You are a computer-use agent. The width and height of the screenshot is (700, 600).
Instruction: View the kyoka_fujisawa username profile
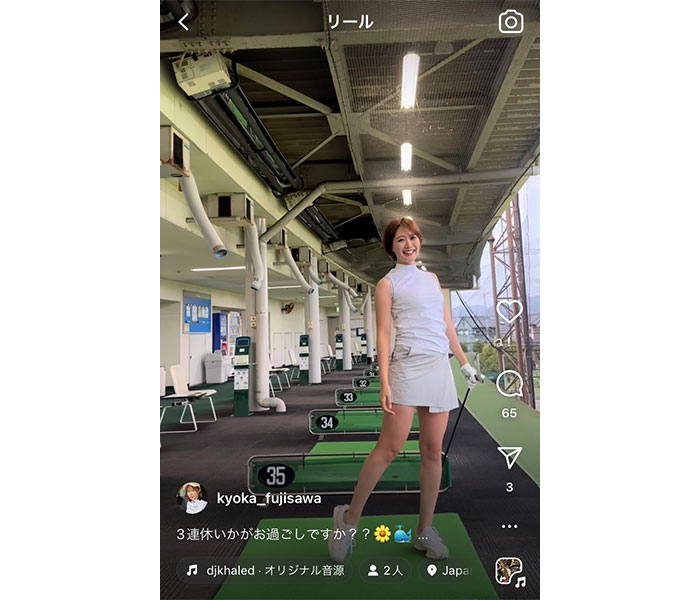(267, 498)
